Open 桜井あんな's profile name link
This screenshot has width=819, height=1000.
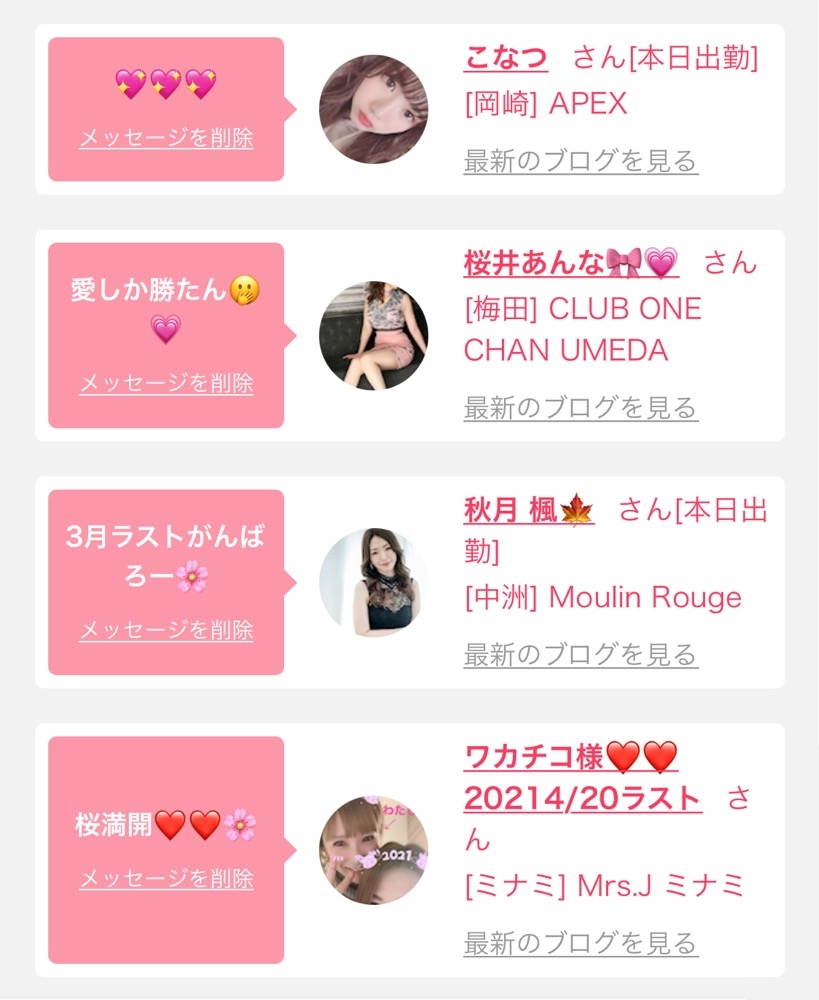572,263
